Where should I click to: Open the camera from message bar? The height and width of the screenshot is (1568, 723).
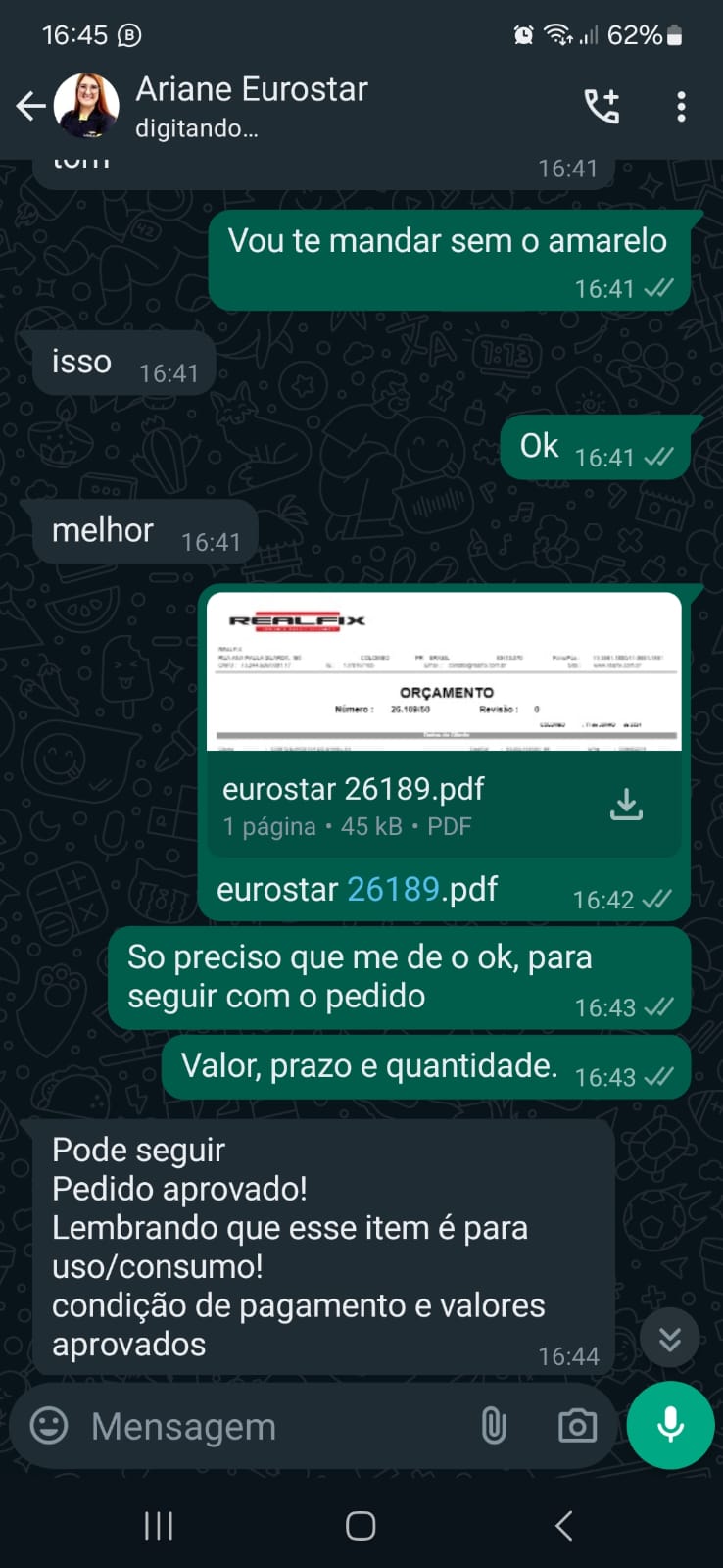coord(577,1426)
